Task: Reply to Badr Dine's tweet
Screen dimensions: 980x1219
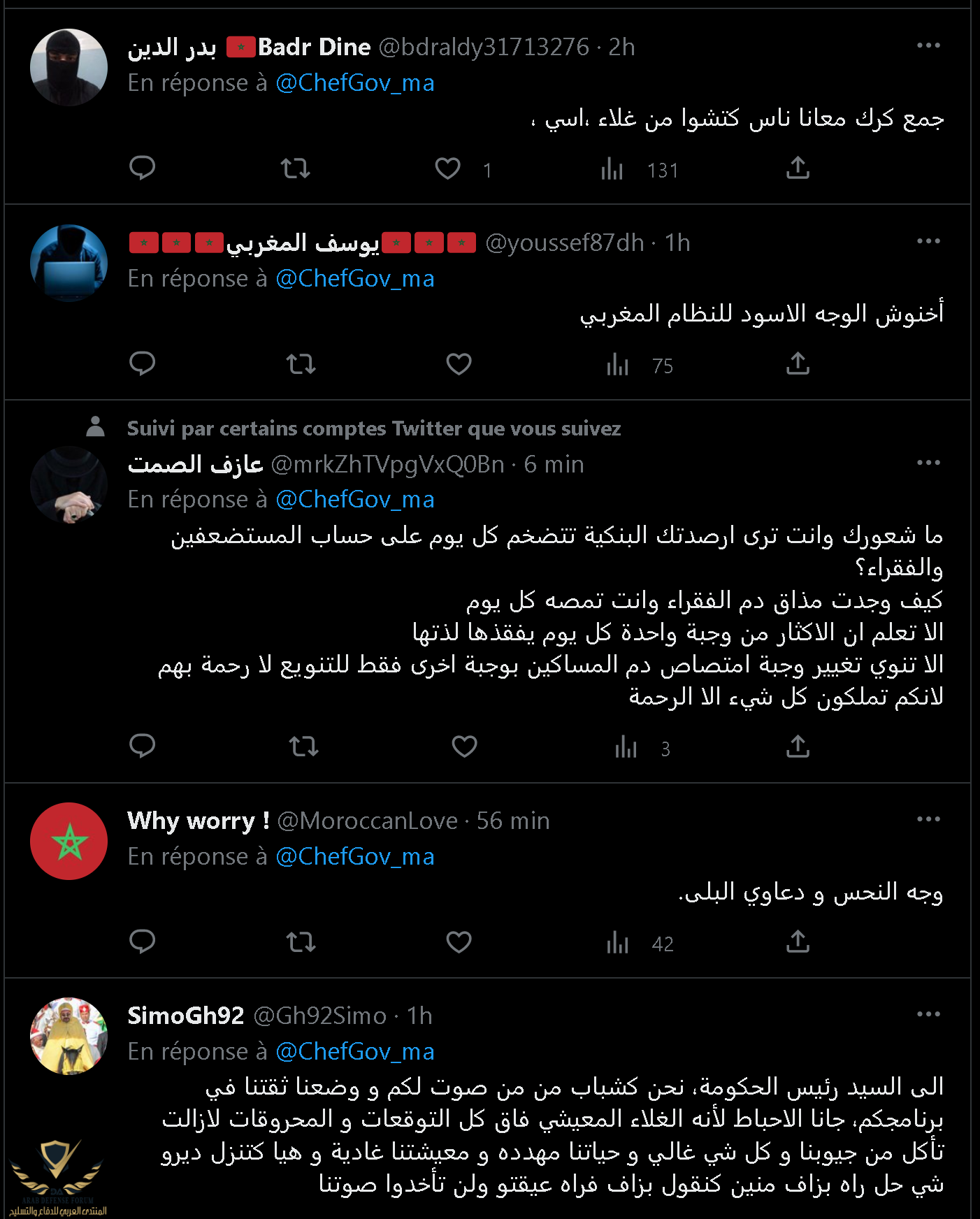Action: [x=143, y=168]
